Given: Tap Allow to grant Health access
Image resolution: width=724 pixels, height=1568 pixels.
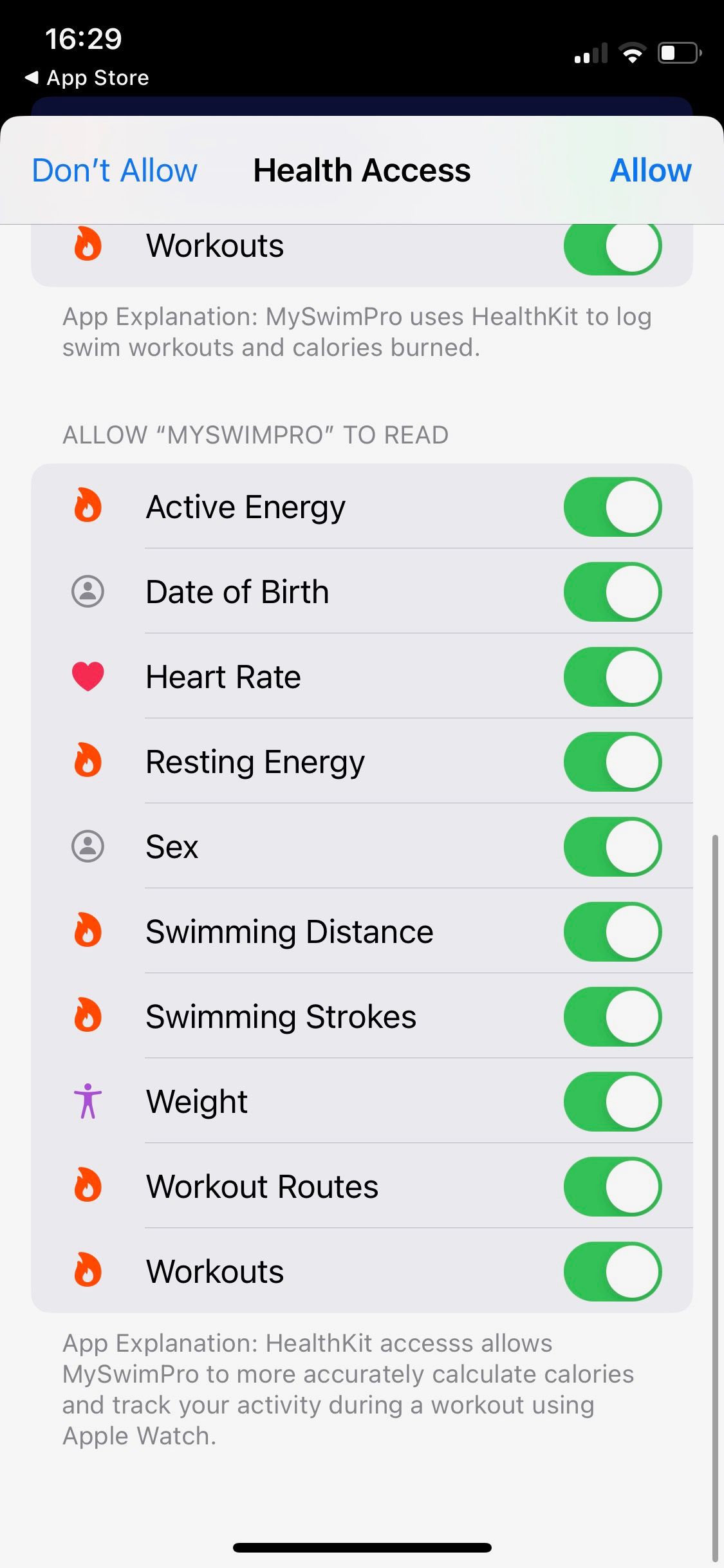Looking at the screenshot, I should click(651, 170).
